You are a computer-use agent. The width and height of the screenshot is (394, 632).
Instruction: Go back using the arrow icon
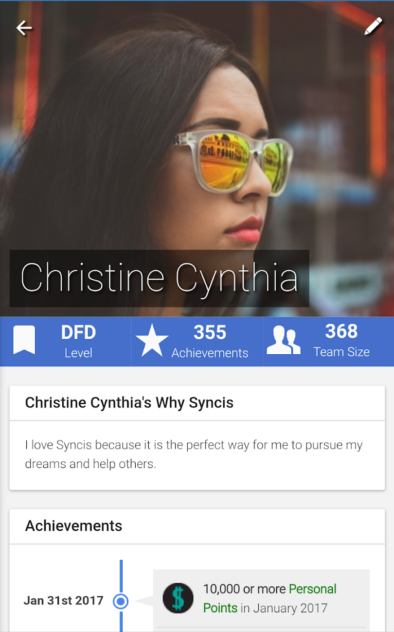click(x=24, y=28)
